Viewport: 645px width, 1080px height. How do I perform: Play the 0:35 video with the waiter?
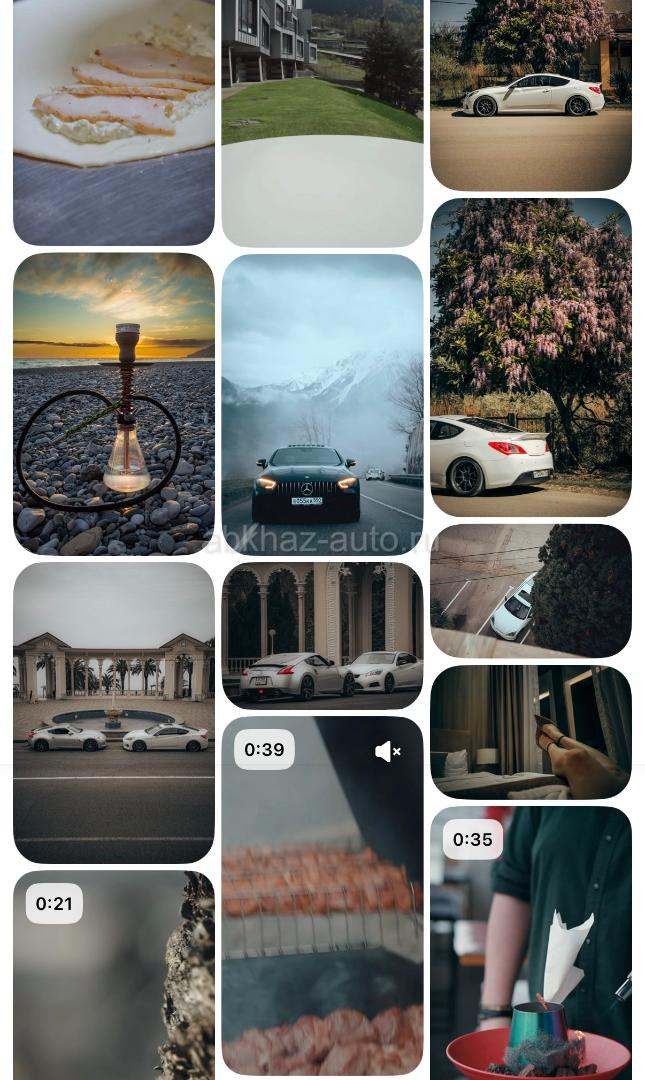531,944
